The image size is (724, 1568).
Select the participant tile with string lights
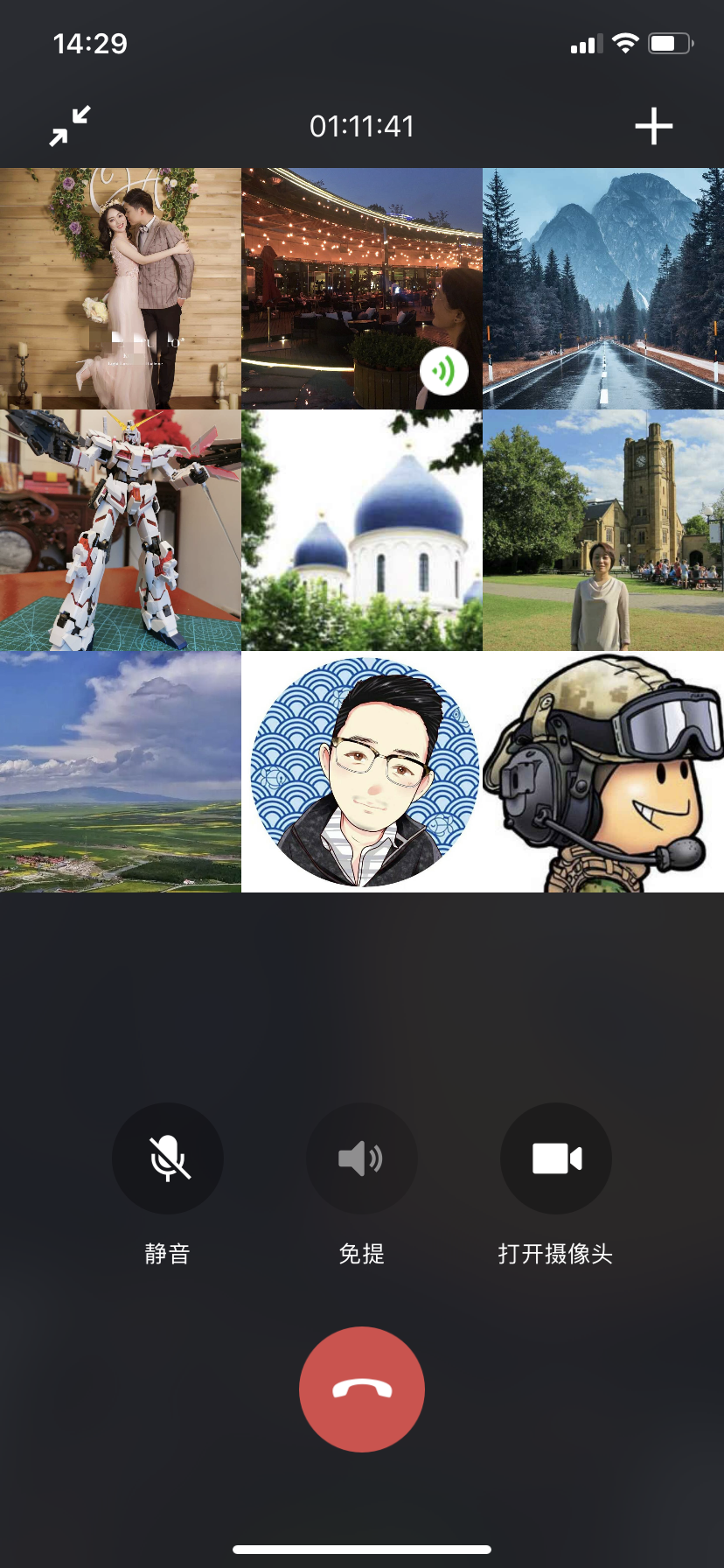click(x=362, y=289)
